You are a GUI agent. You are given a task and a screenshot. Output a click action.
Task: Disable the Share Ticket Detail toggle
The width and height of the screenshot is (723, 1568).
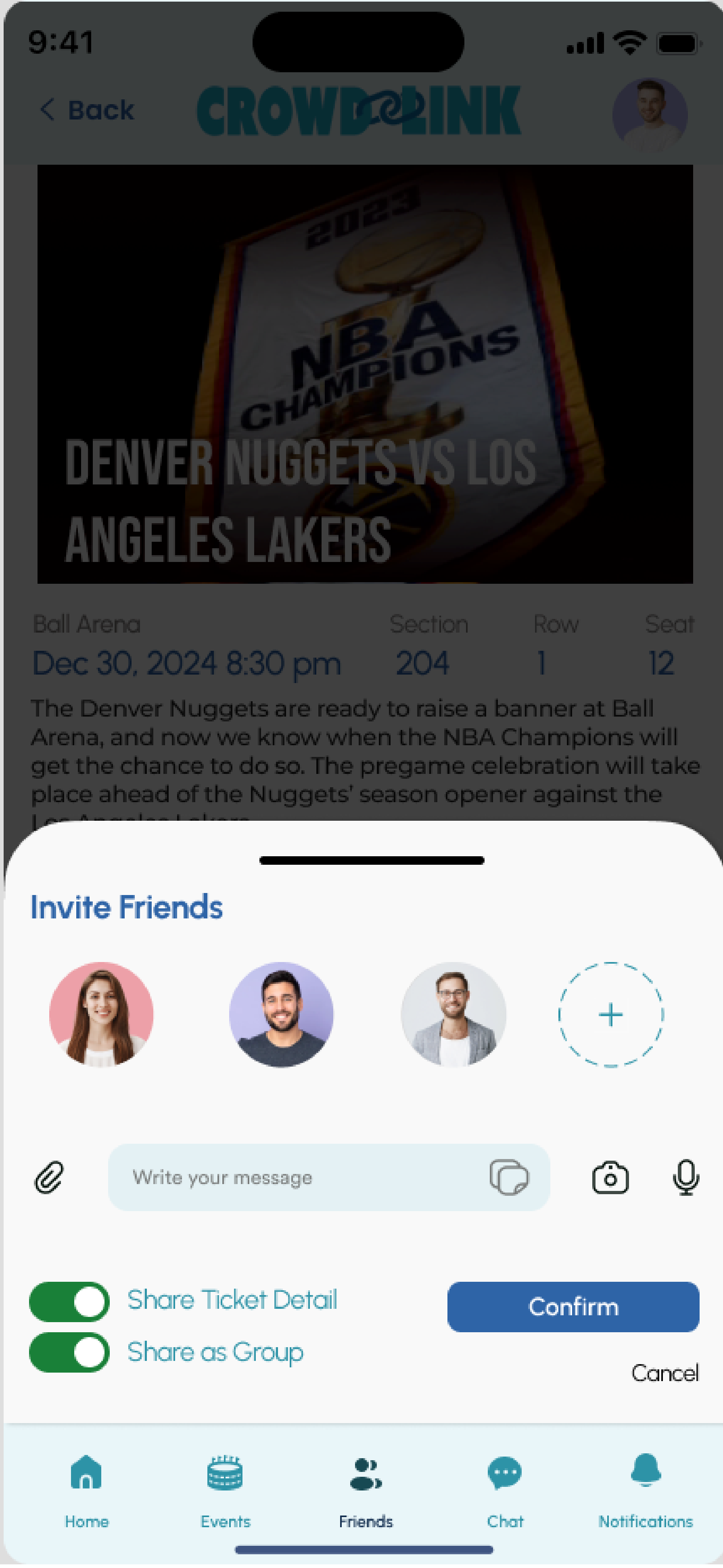click(x=69, y=1302)
